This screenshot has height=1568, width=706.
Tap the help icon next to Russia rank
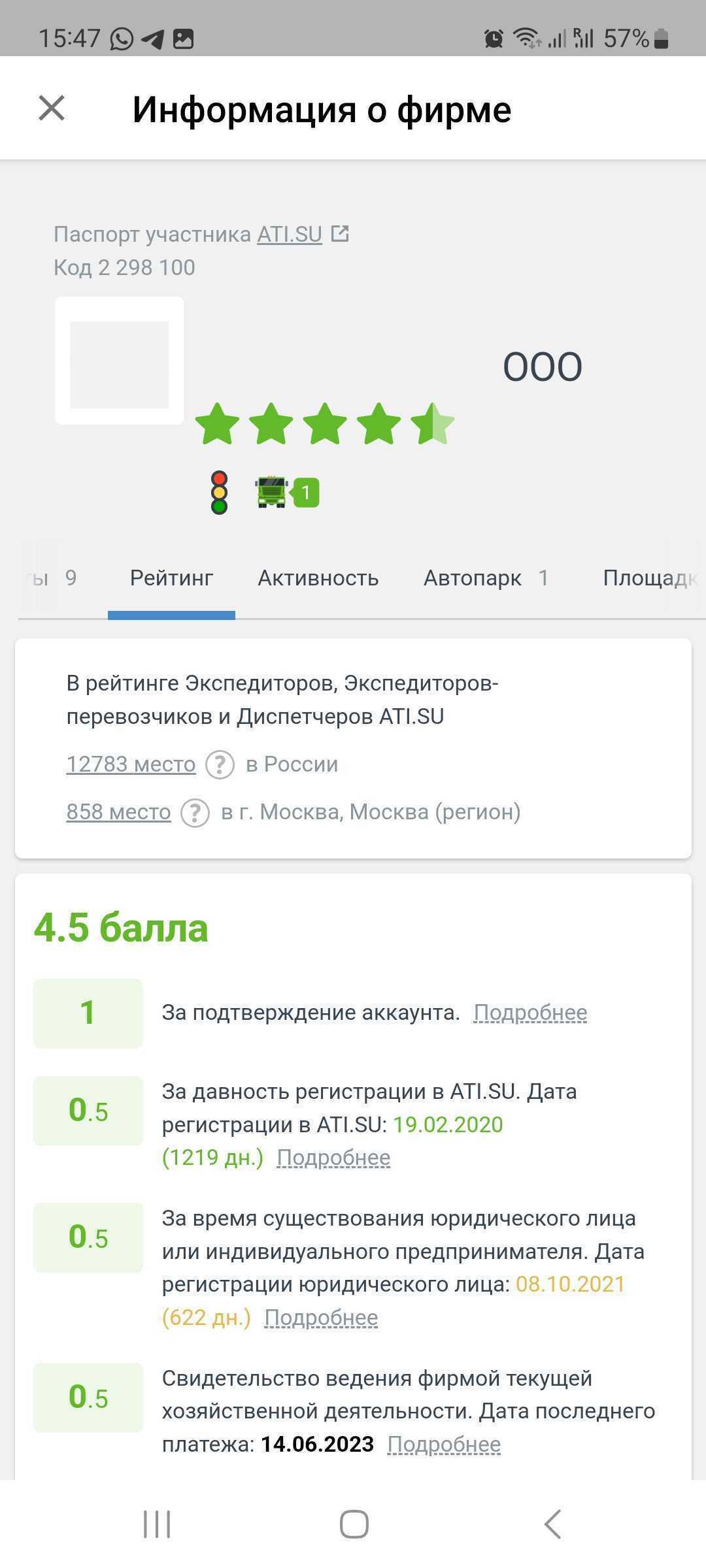pos(220,764)
